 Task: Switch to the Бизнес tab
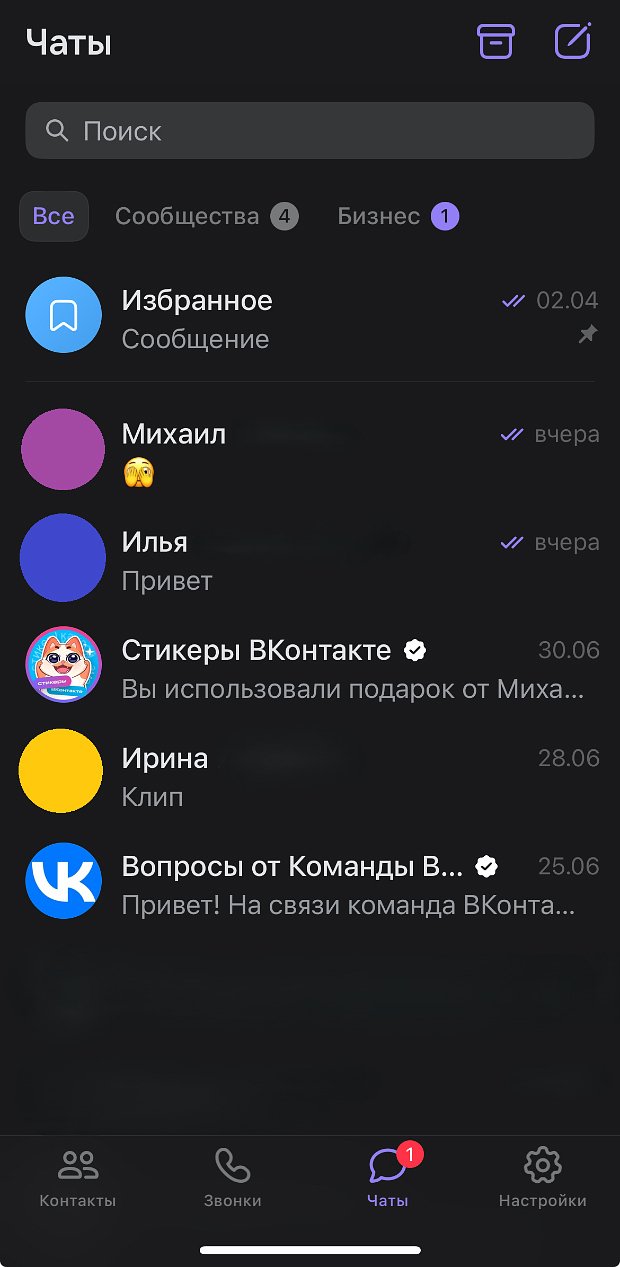(x=397, y=216)
